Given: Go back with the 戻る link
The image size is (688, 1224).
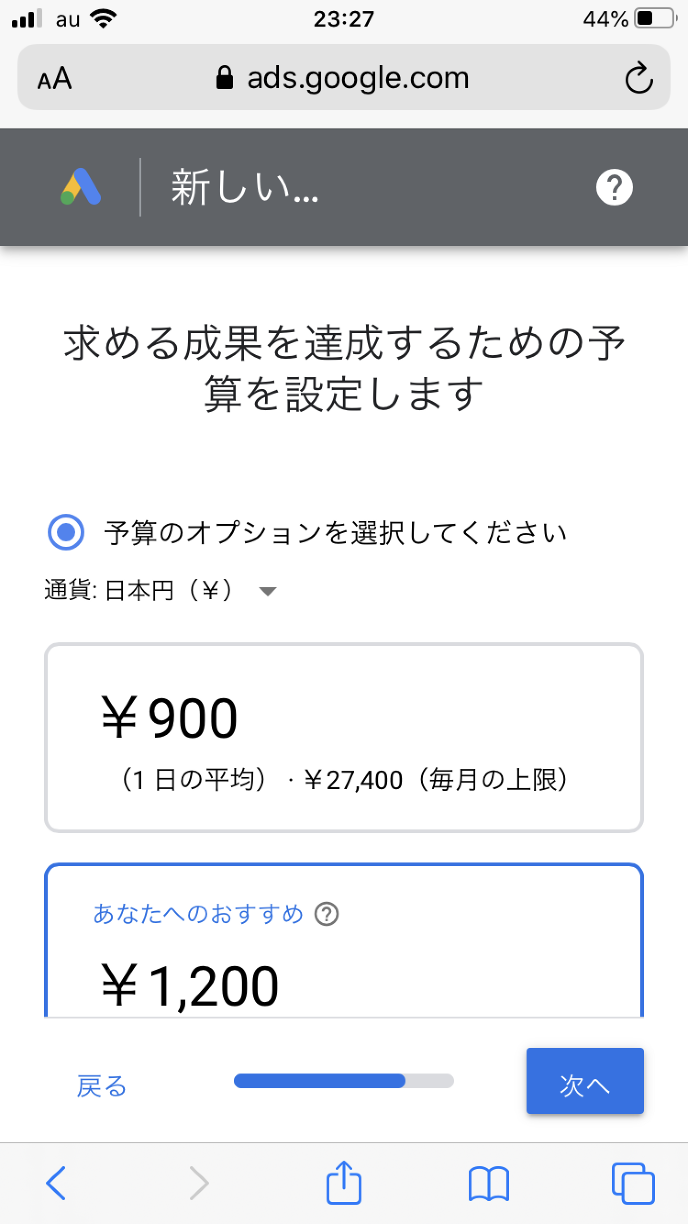Looking at the screenshot, I should click(102, 1086).
